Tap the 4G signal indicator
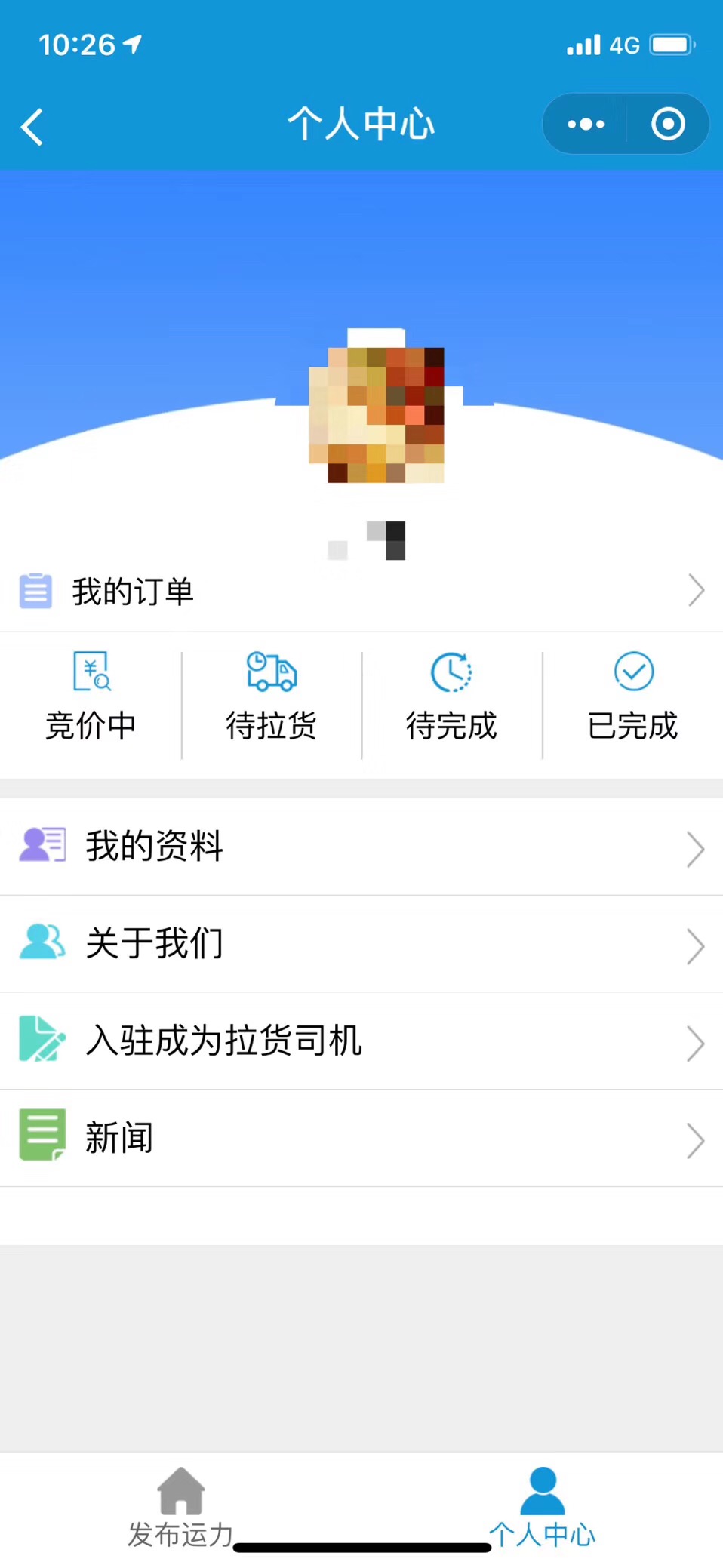723x1568 pixels. tap(623, 45)
